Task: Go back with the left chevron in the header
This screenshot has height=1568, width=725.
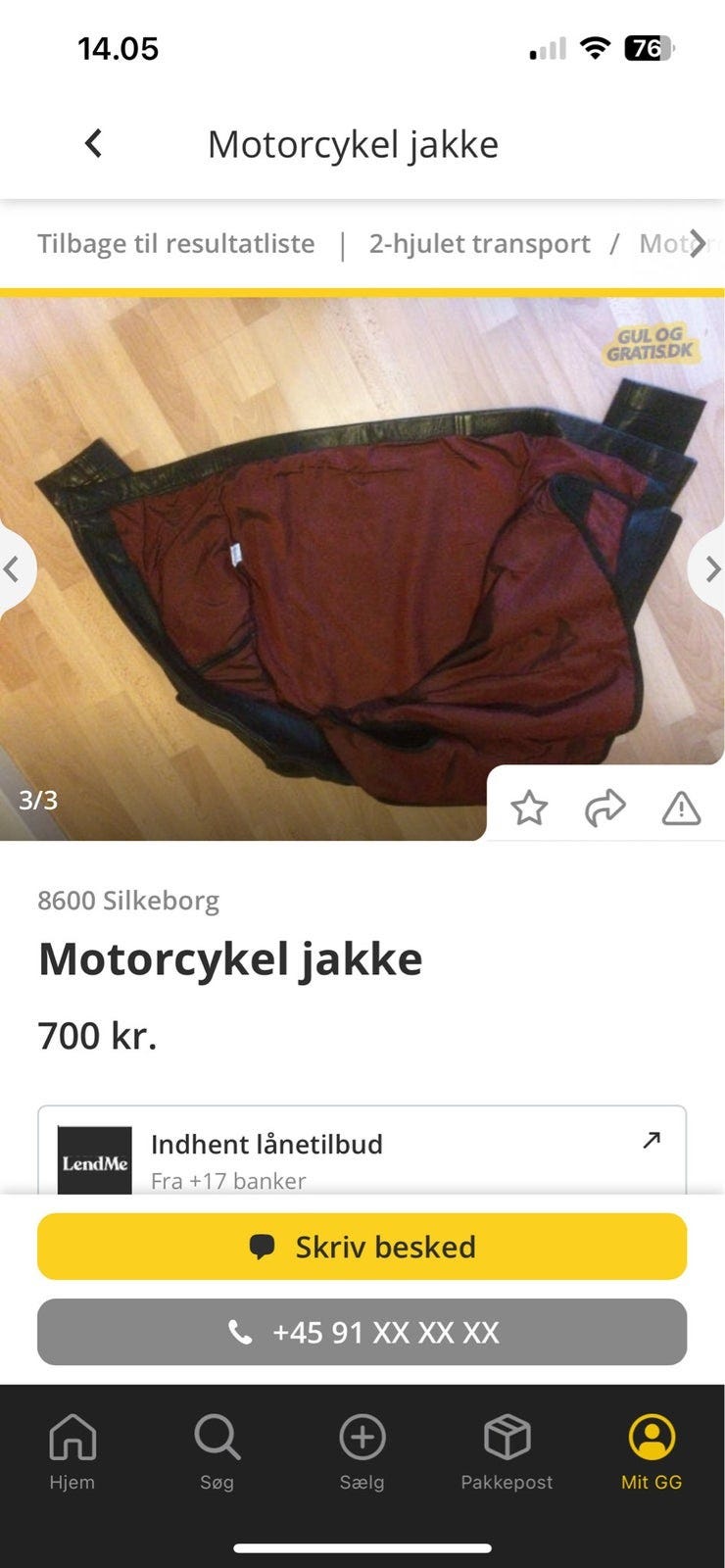Action: click(93, 143)
